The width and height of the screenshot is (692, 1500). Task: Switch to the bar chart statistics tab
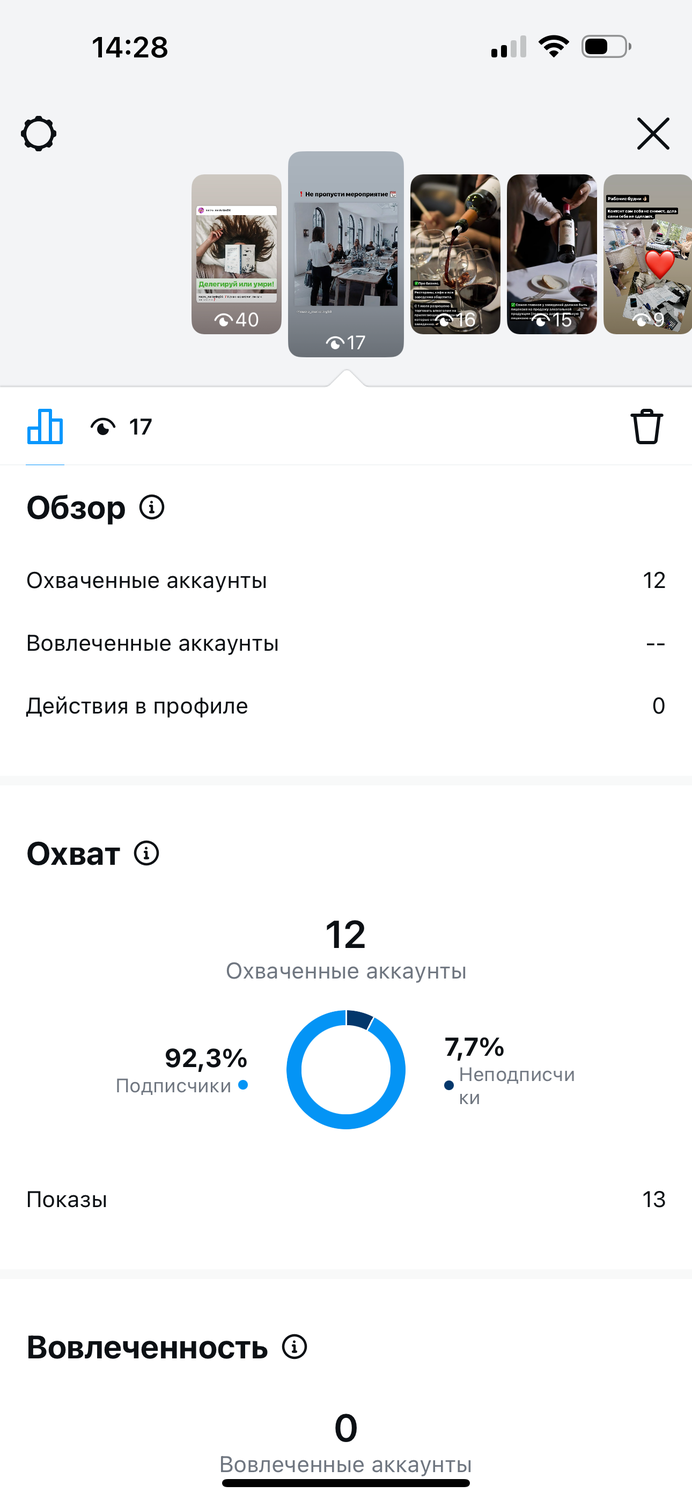45,427
